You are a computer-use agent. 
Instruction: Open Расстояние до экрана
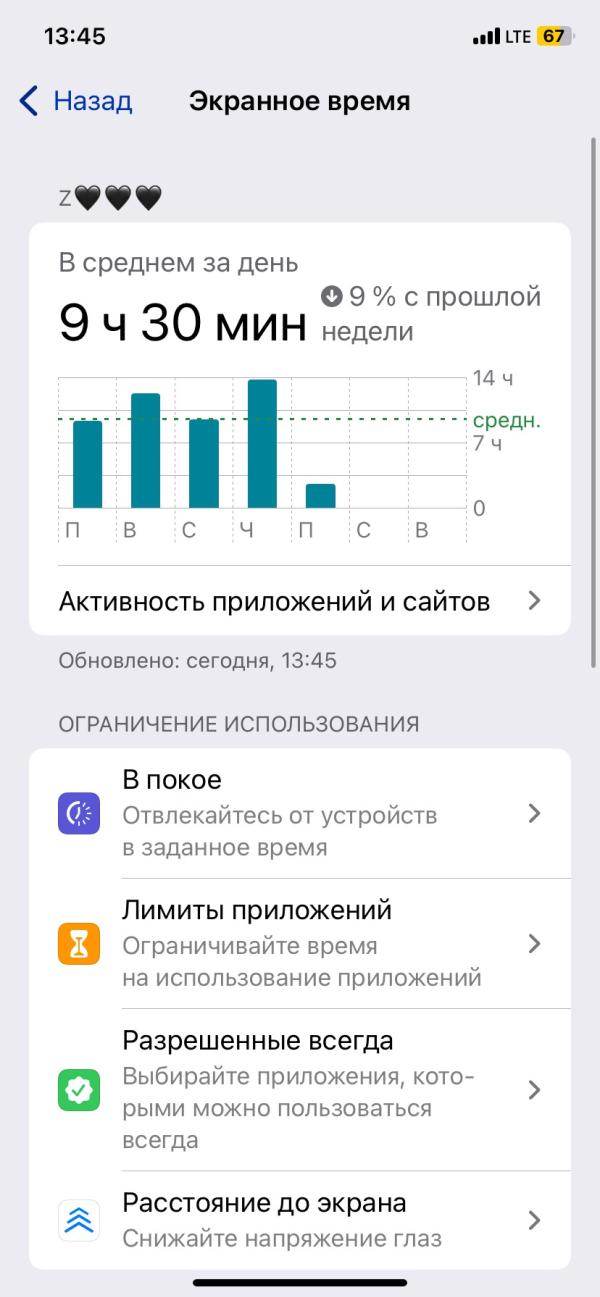(x=299, y=1220)
